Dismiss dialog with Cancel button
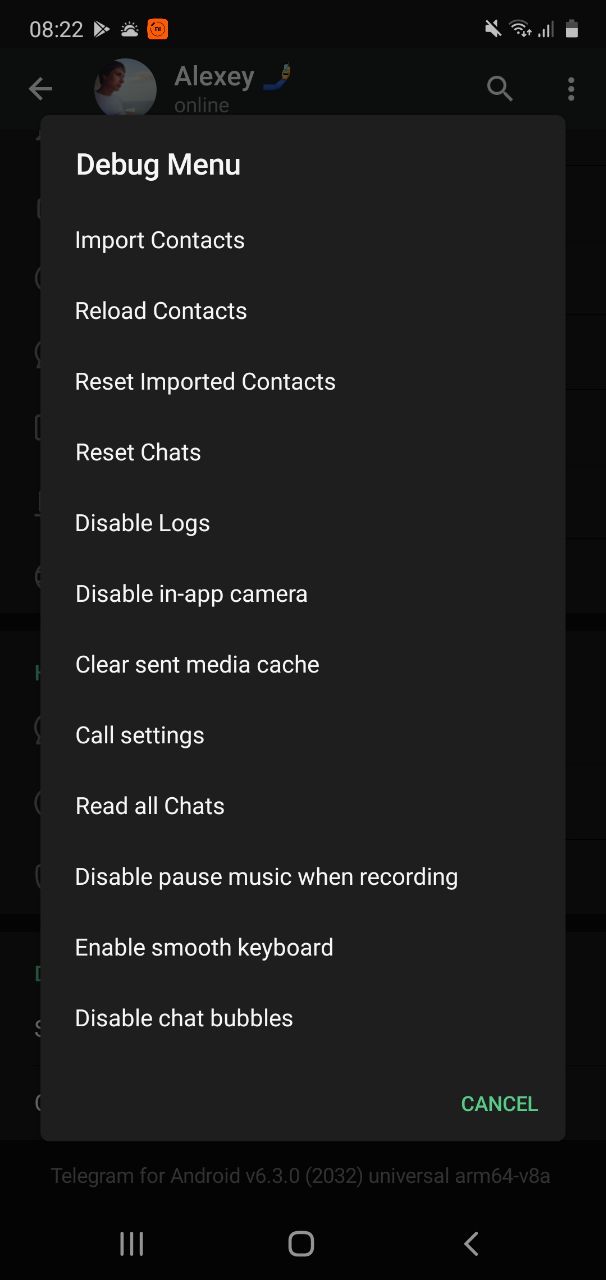 point(499,1104)
